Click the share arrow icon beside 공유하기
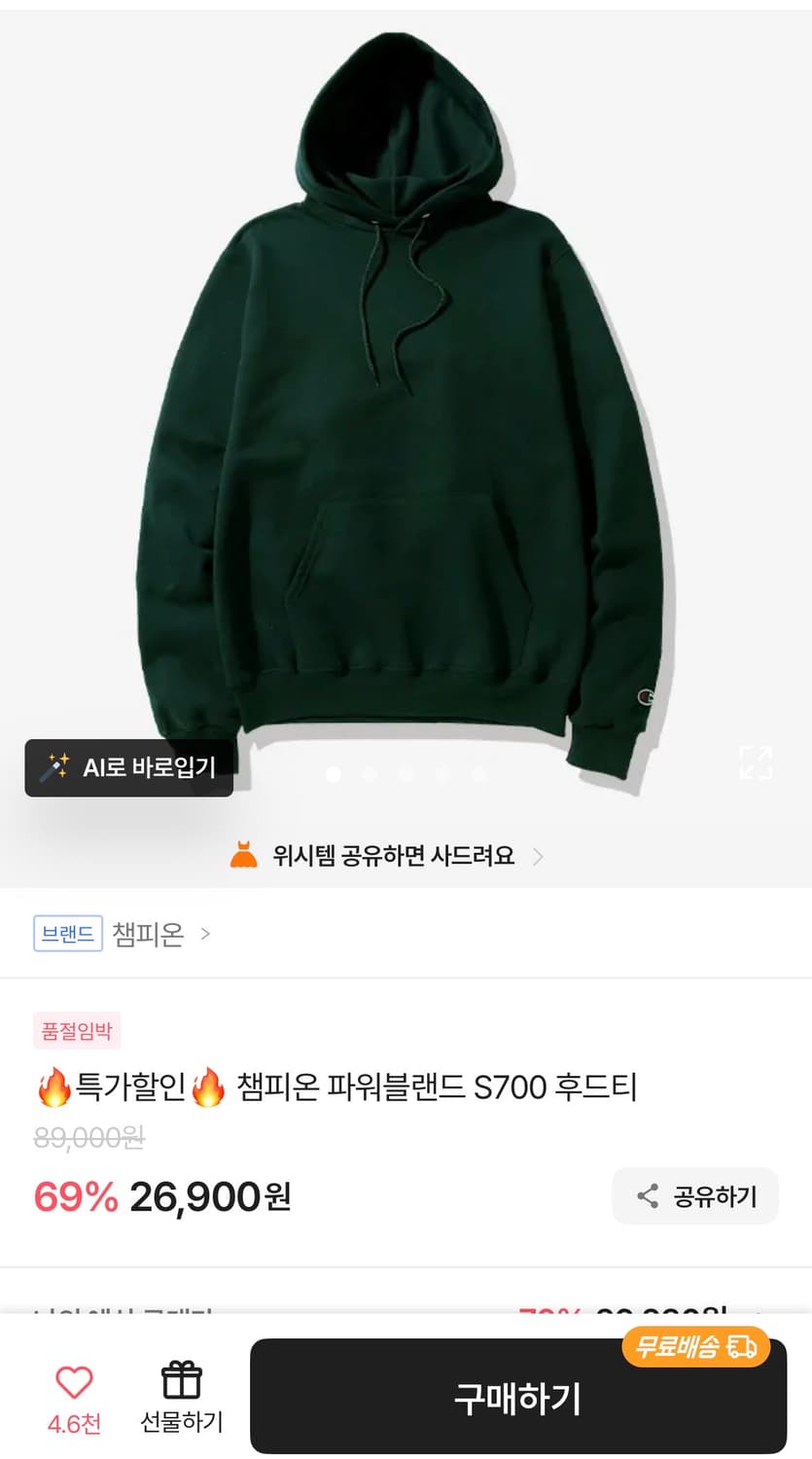The height and width of the screenshot is (1459, 812). (x=646, y=1195)
